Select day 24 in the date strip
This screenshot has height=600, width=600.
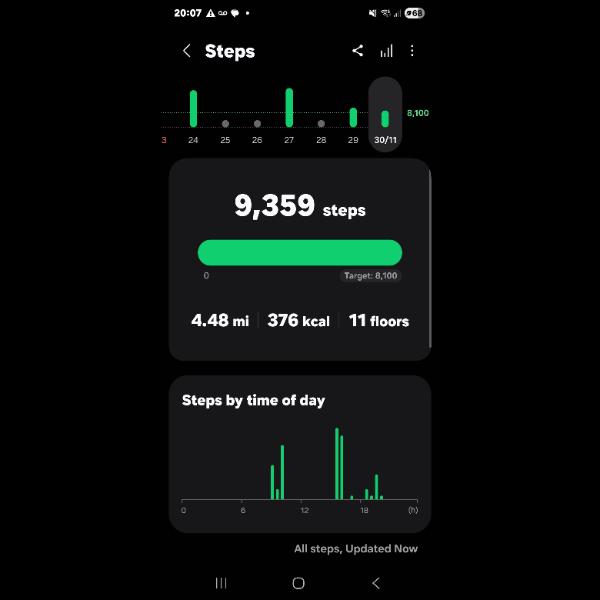pyautogui.click(x=193, y=113)
